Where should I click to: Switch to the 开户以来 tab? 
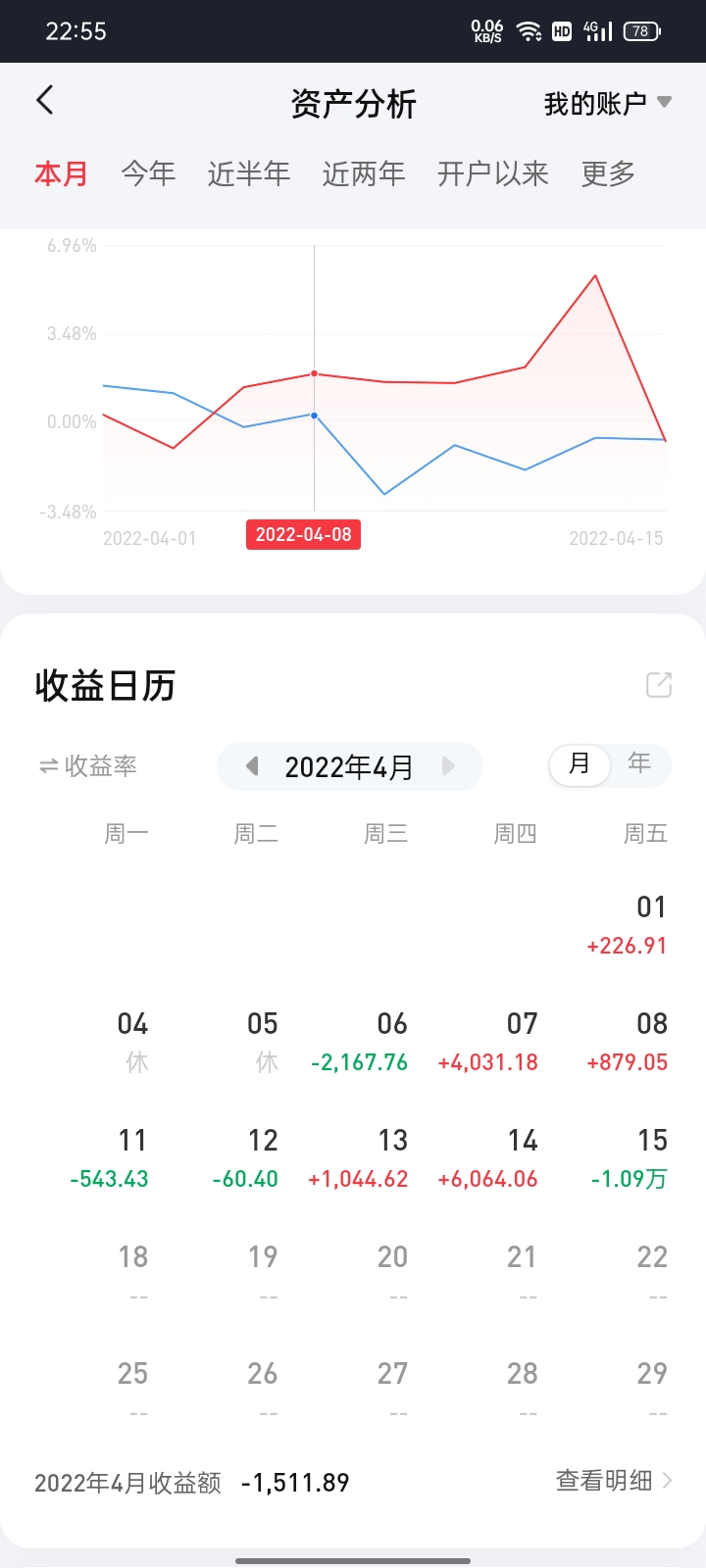pyautogui.click(x=492, y=173)
